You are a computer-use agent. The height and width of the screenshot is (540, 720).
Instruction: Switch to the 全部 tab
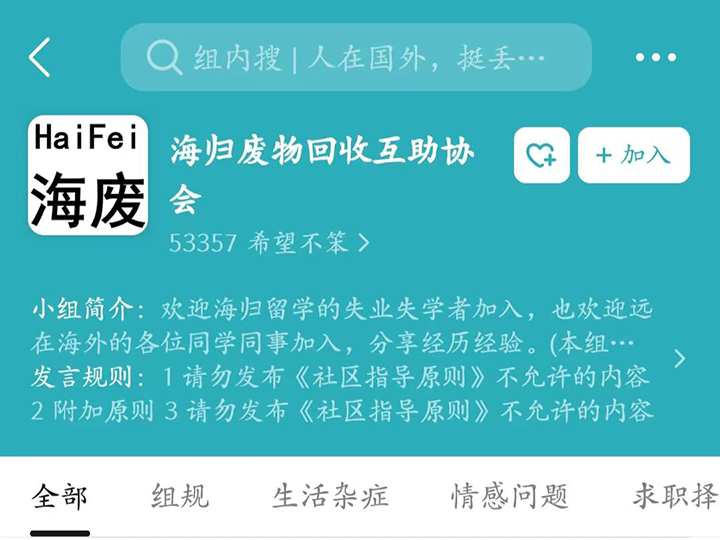(x=60, y=496)
